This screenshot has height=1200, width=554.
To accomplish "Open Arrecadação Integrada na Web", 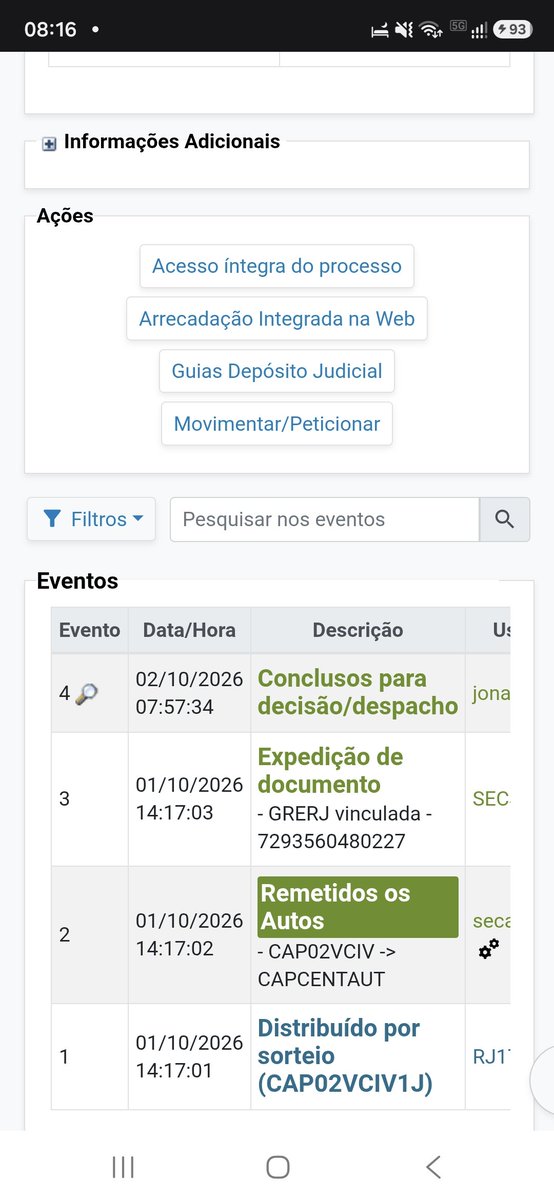I will (x=277, y=319).
